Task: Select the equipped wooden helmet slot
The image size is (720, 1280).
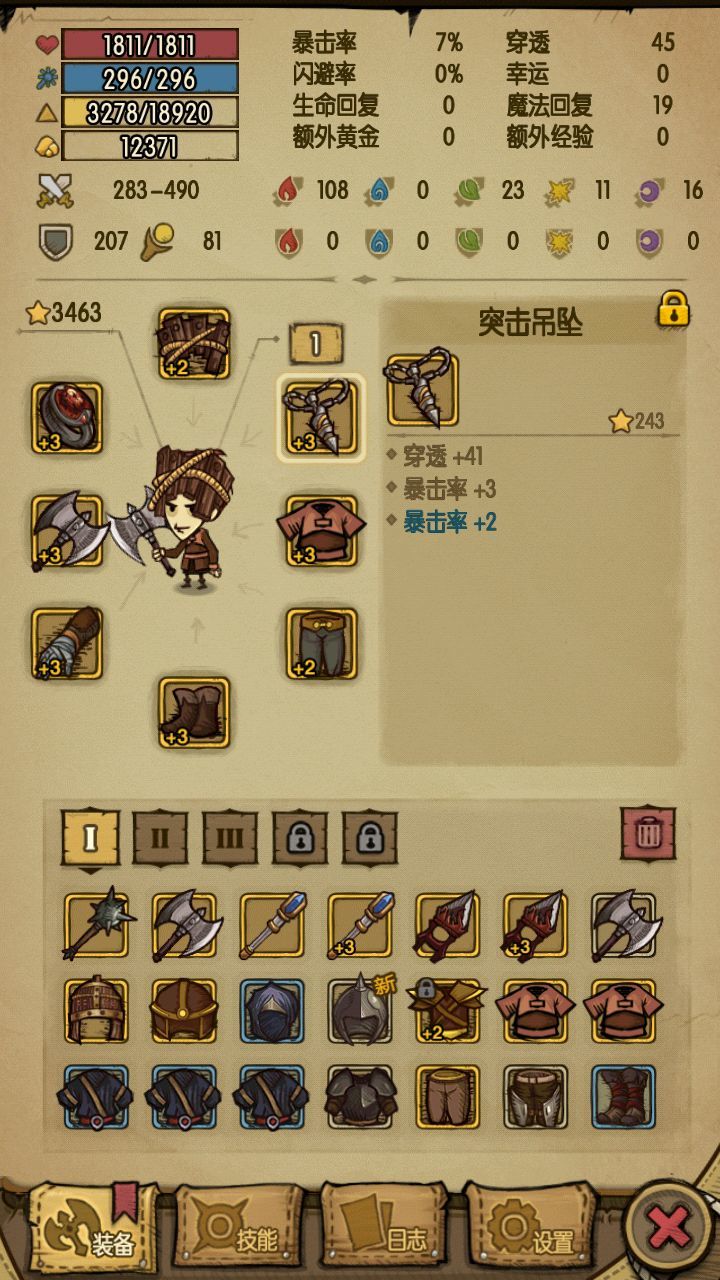Action: [x=194, y=344]
